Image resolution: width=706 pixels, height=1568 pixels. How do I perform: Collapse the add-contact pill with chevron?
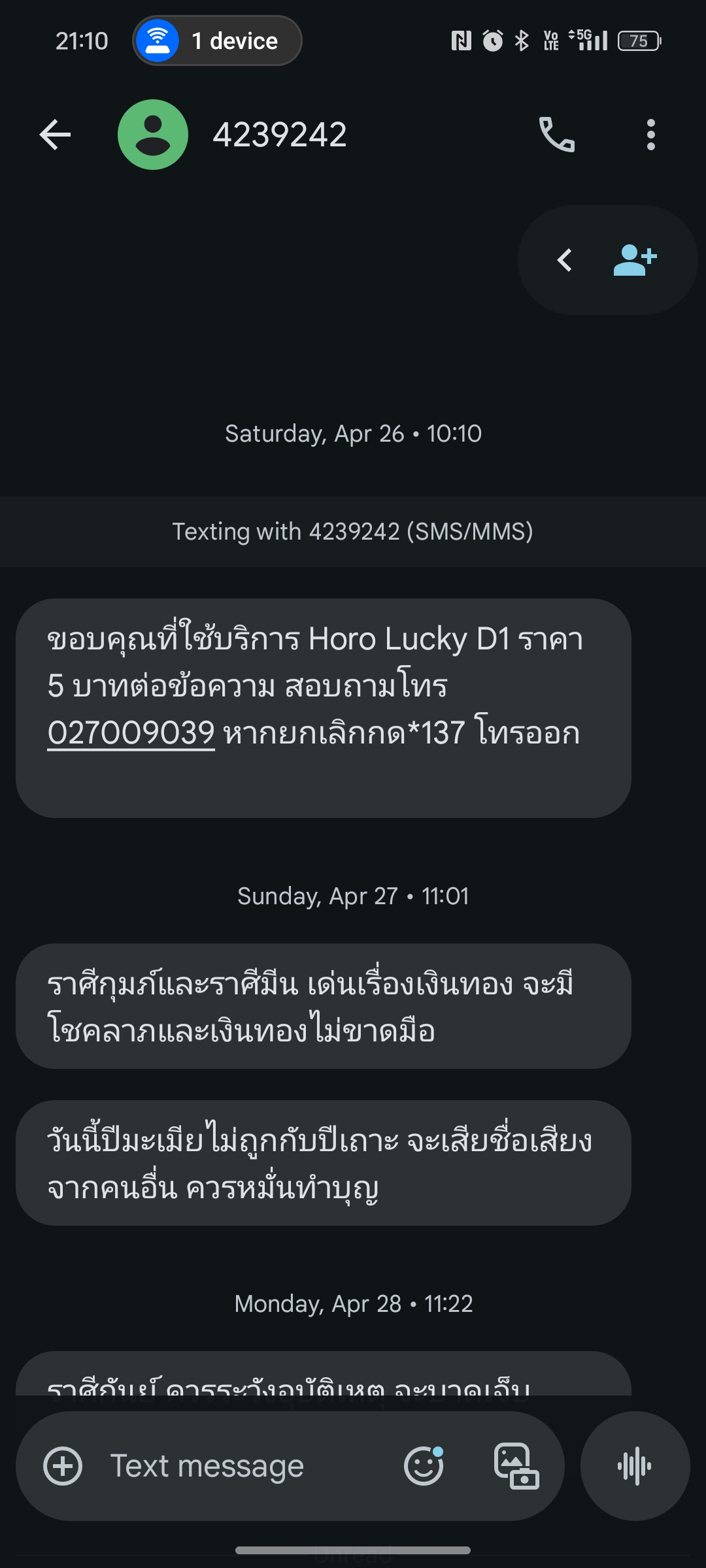[565, 260]
